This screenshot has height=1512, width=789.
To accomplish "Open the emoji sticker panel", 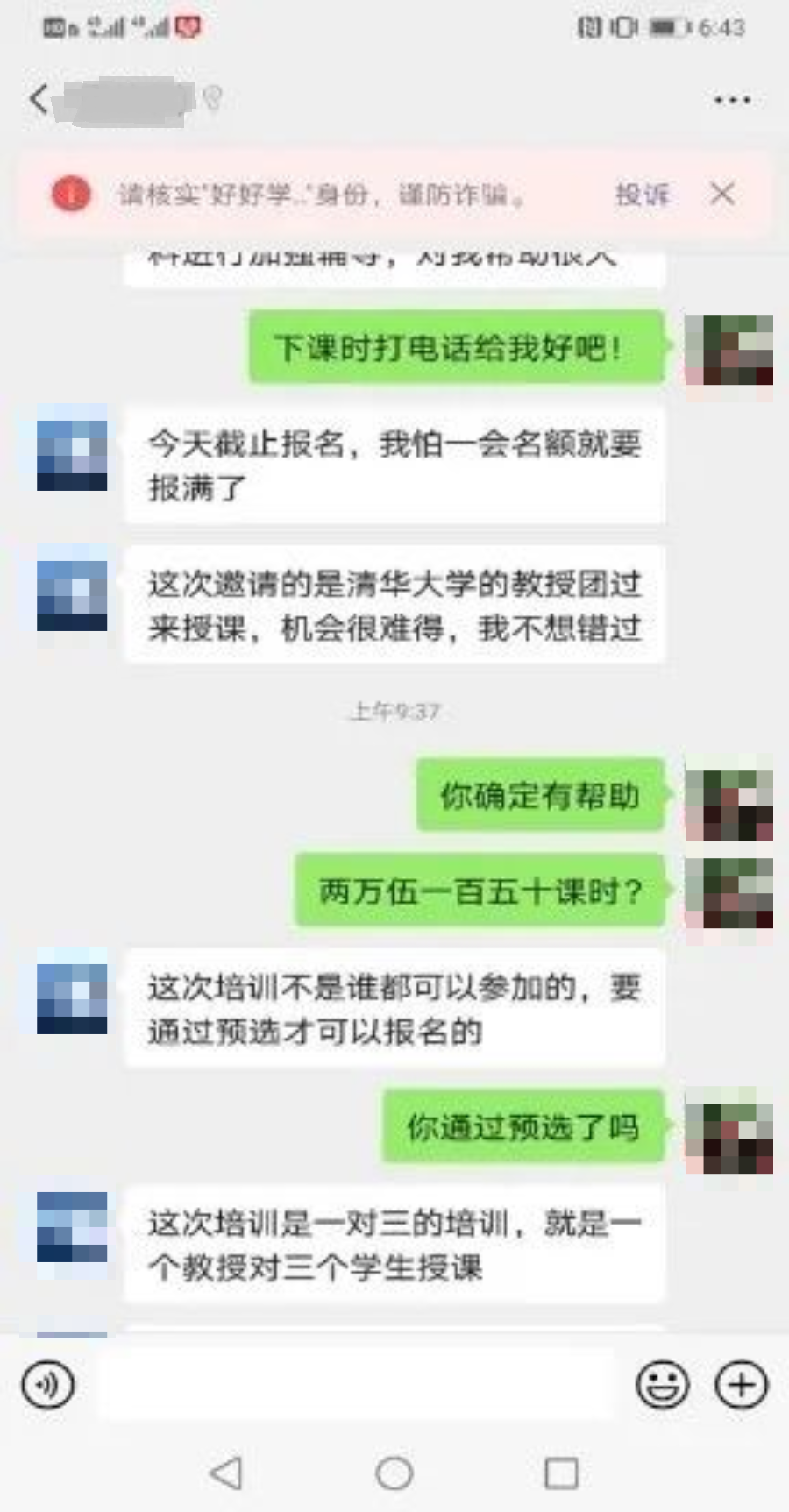I will tap(662, 1385).
